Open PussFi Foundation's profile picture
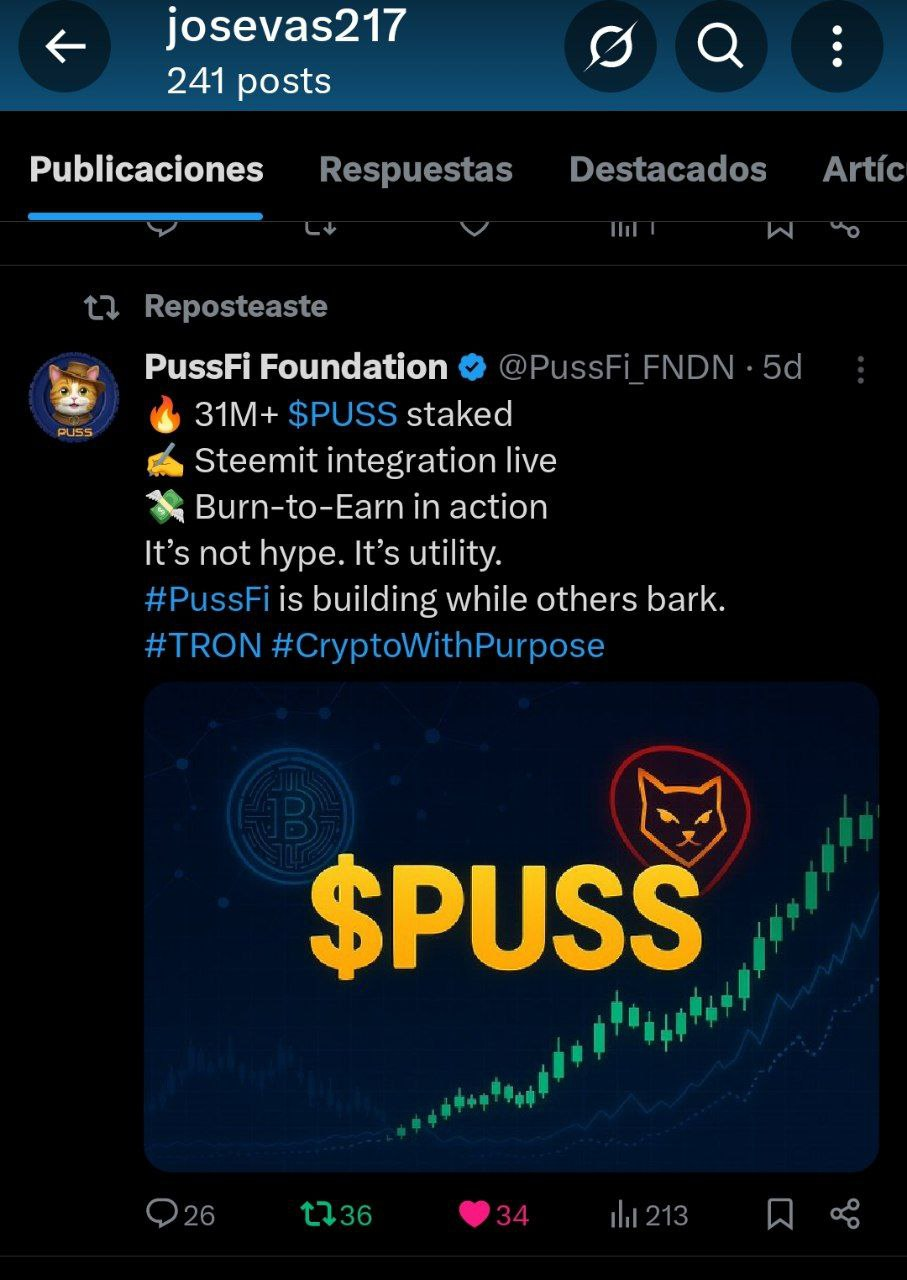Screen dimensions: 907x1280 point(73,397)
